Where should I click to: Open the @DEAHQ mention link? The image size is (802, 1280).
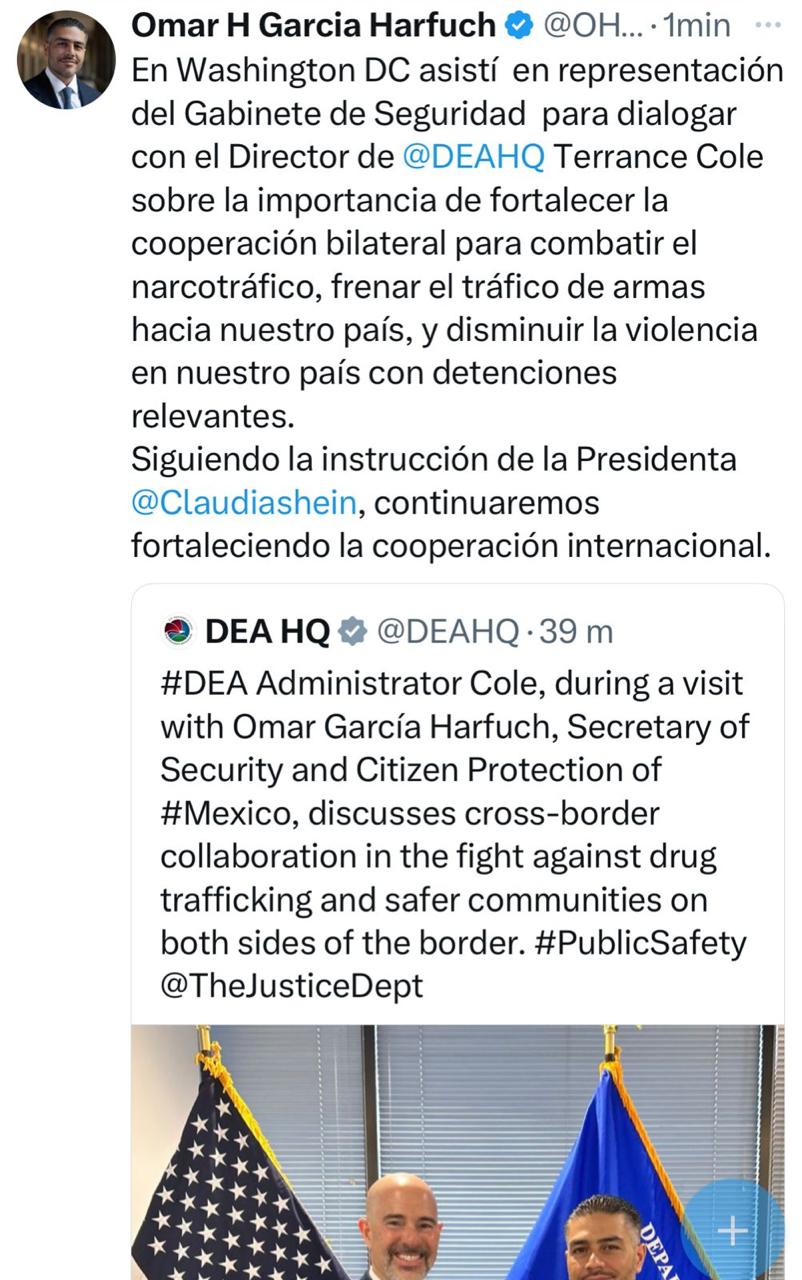coord(473,157)
